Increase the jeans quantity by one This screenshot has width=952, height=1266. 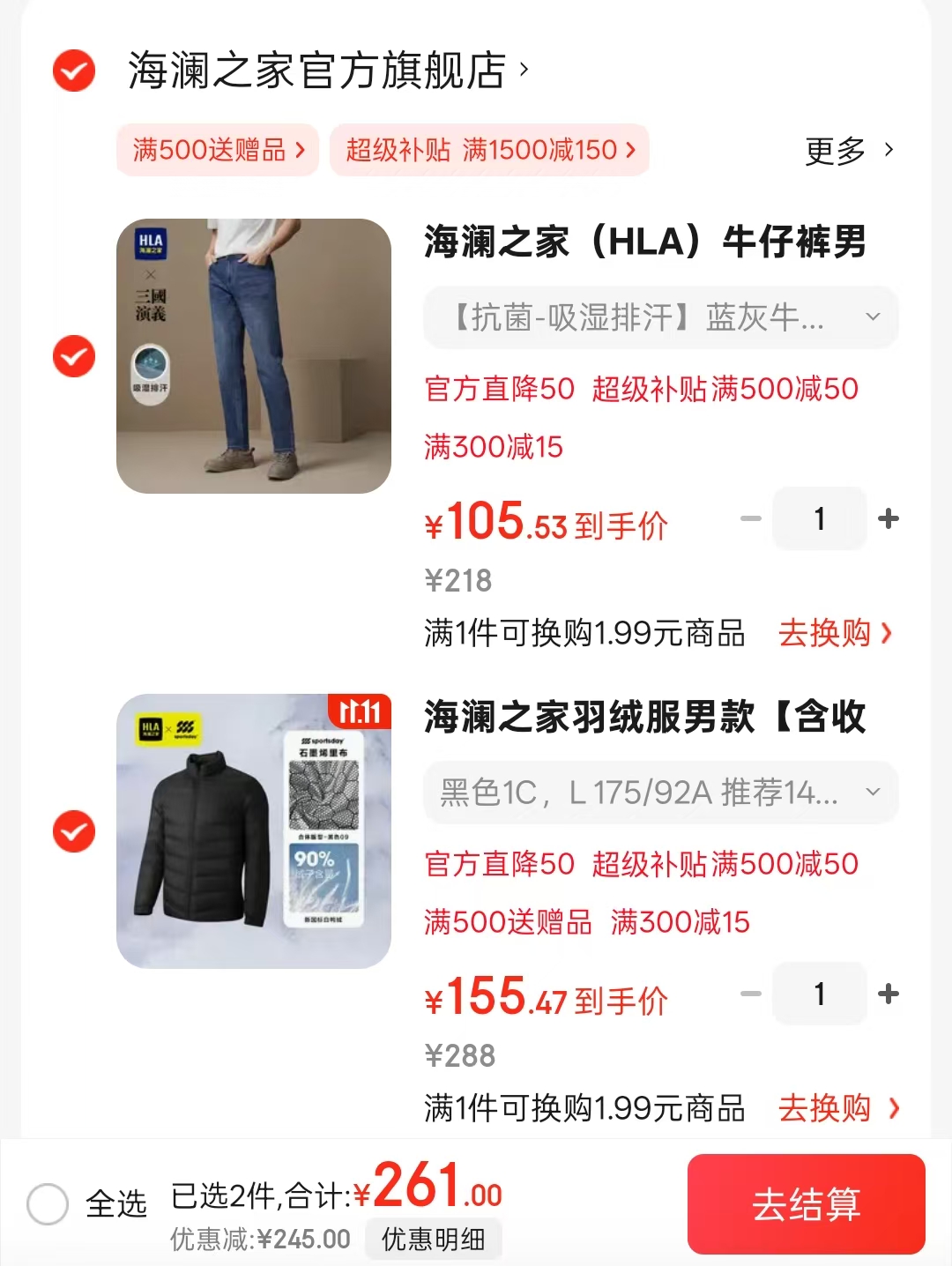click(x=889, y=518)
